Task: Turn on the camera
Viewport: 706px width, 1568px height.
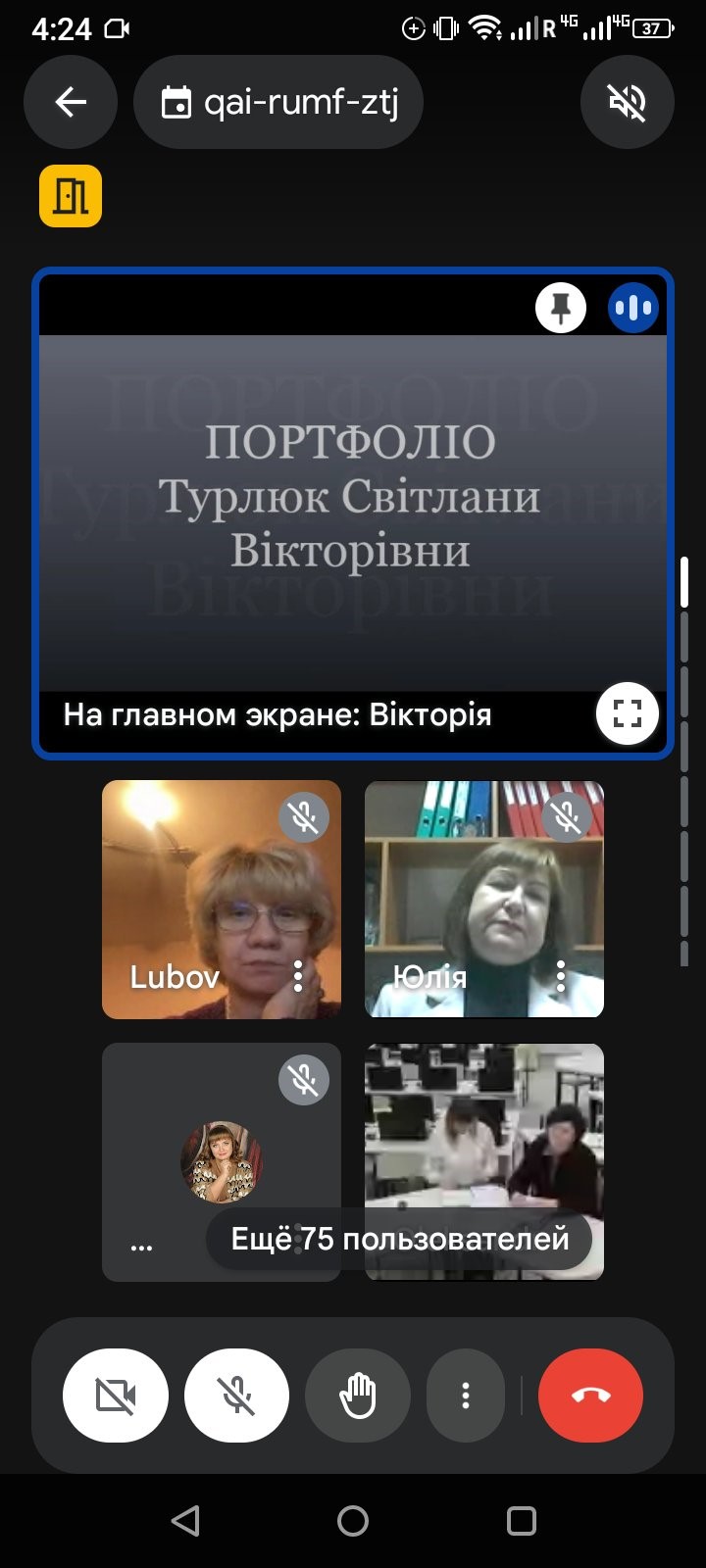Action: 115,1396
